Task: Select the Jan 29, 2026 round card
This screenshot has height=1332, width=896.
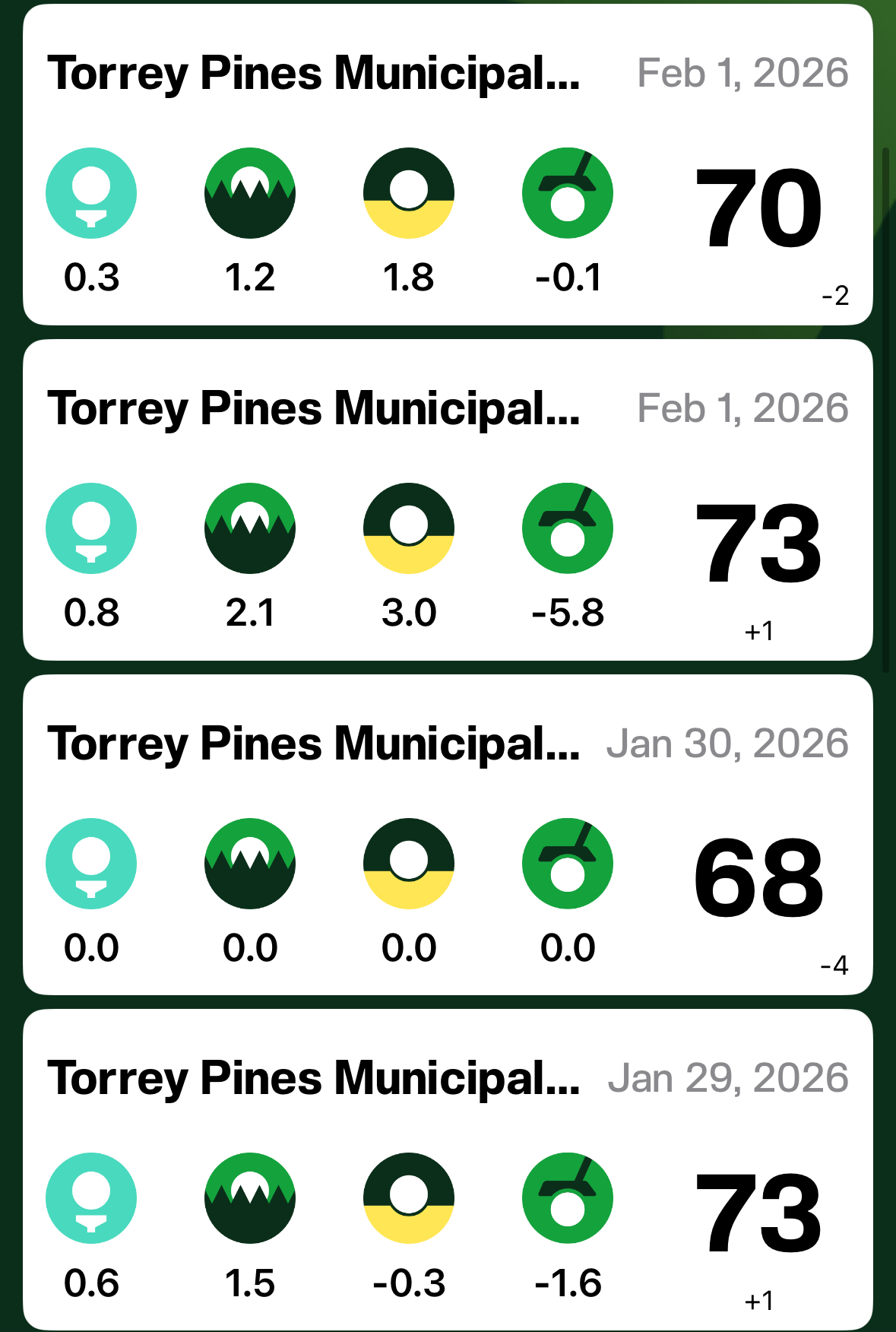Action: point(448,1169)
